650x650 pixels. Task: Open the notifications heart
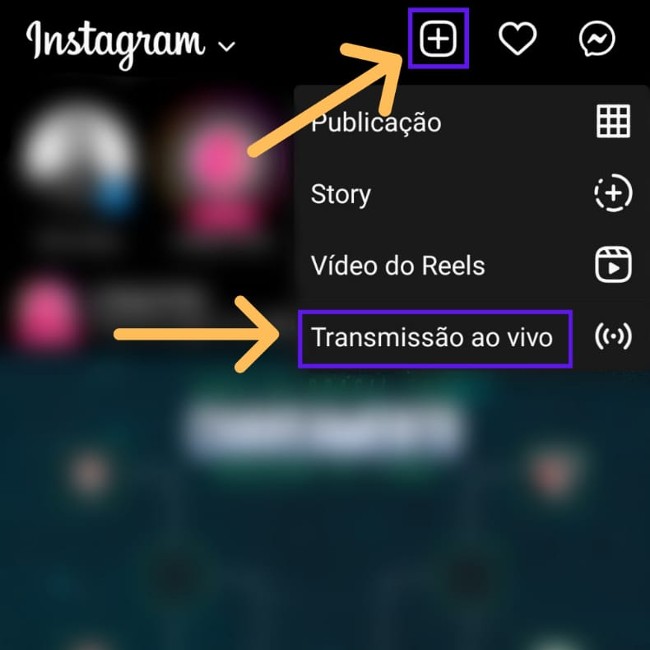517,39
